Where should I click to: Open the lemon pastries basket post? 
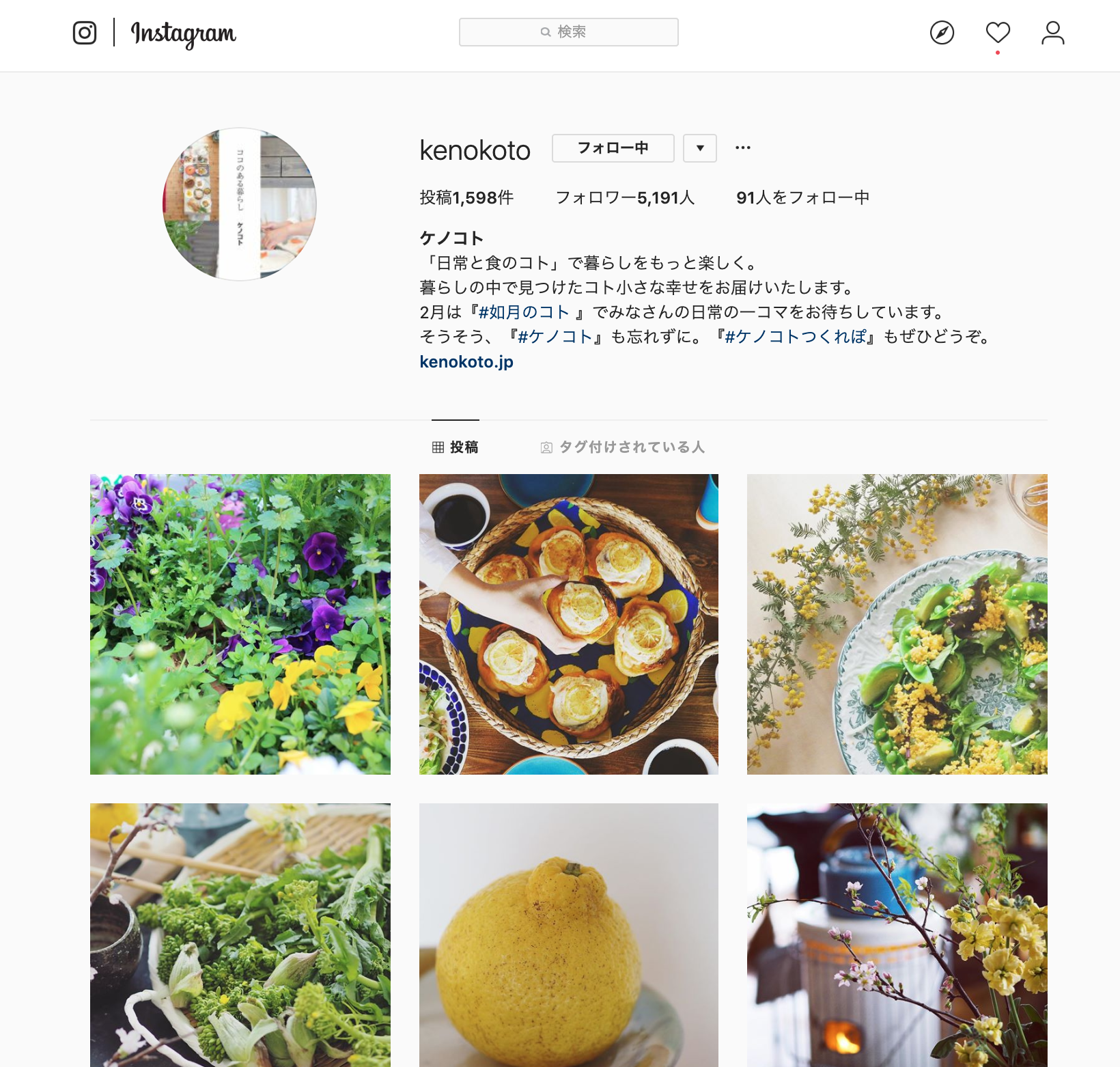click(569, 624)
